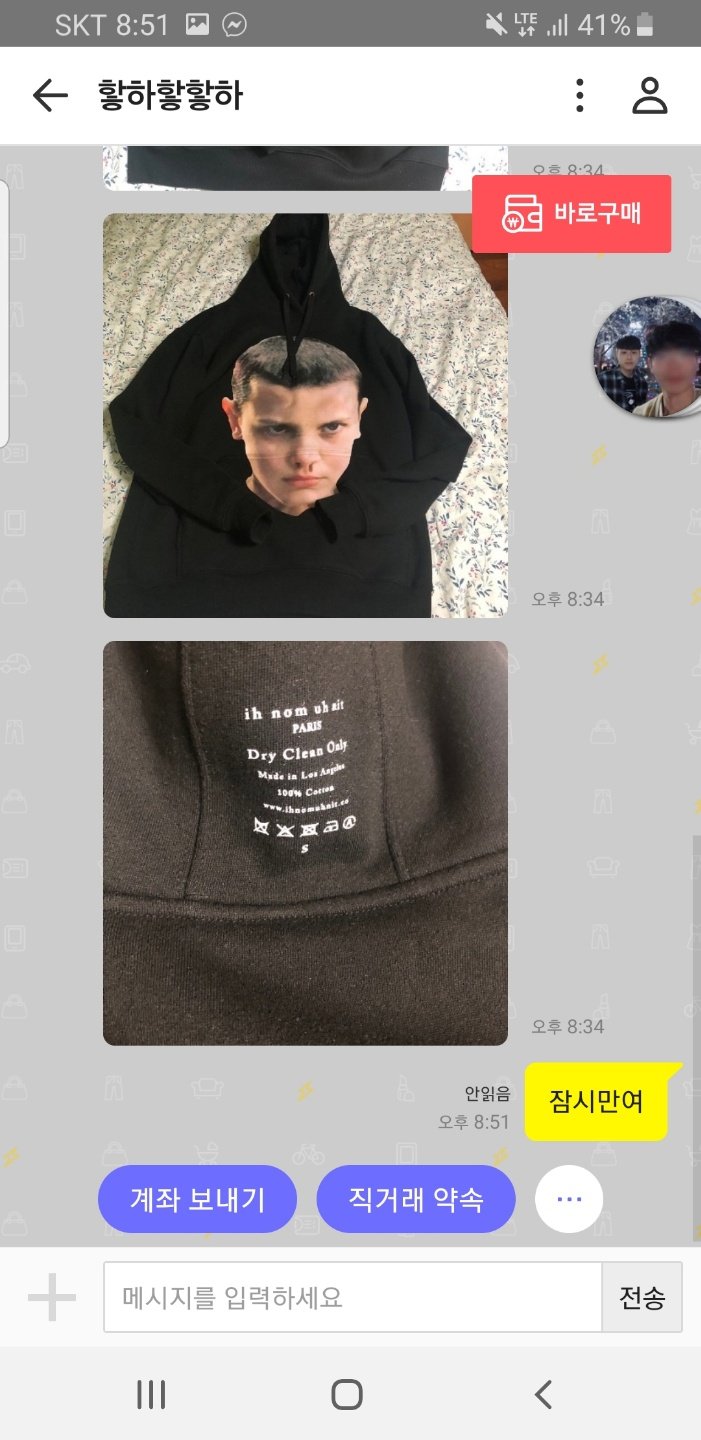Open the sender's round profile picture
701x1440 pixels.
click(646, 357)
